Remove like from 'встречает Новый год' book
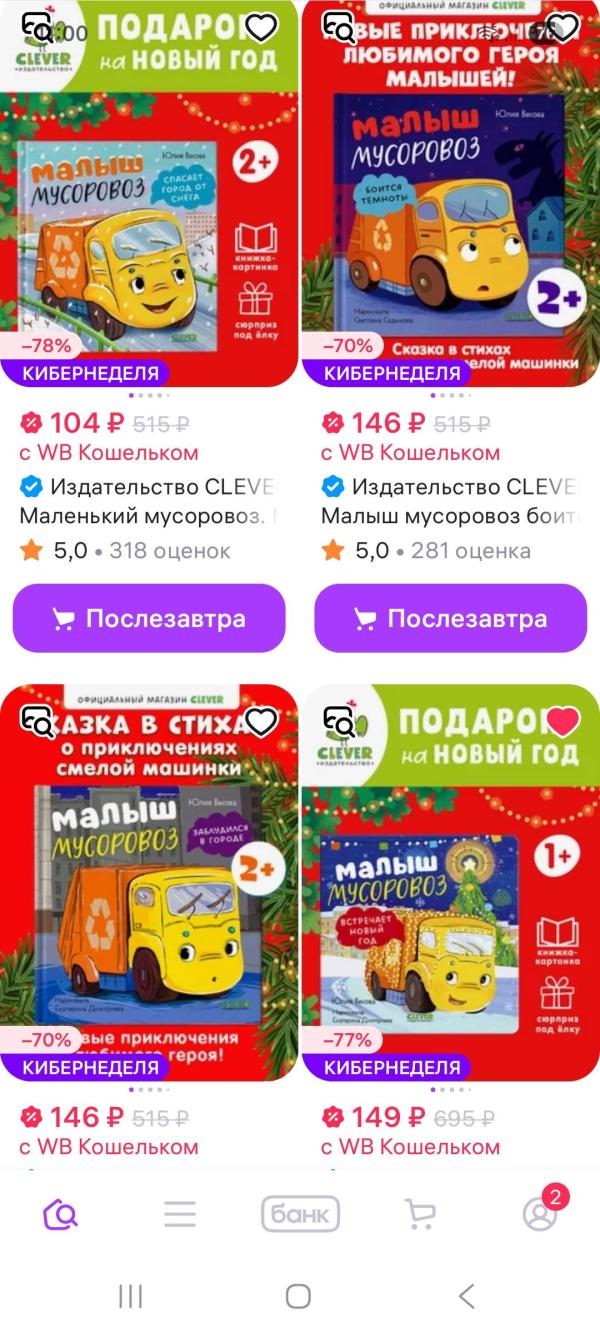The width and height of the screenshot is (600, 1332). (562, 721)
